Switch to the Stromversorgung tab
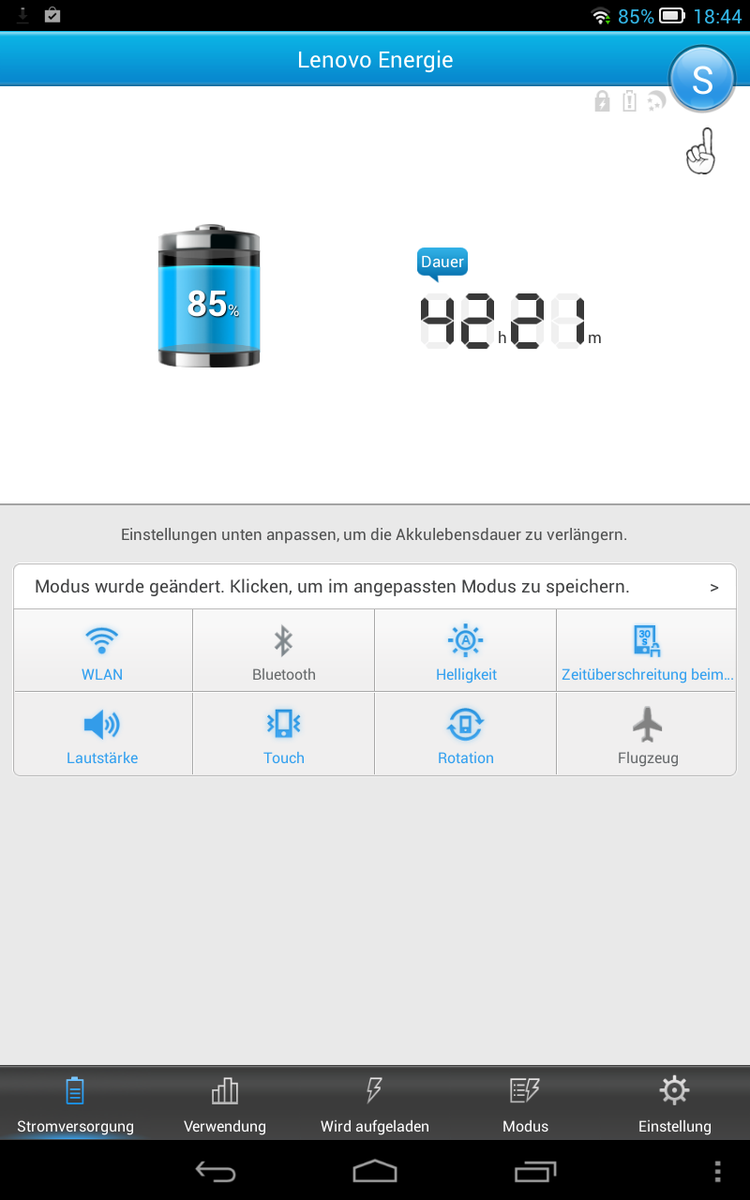750x1200 pixels. click(75, 1103)
